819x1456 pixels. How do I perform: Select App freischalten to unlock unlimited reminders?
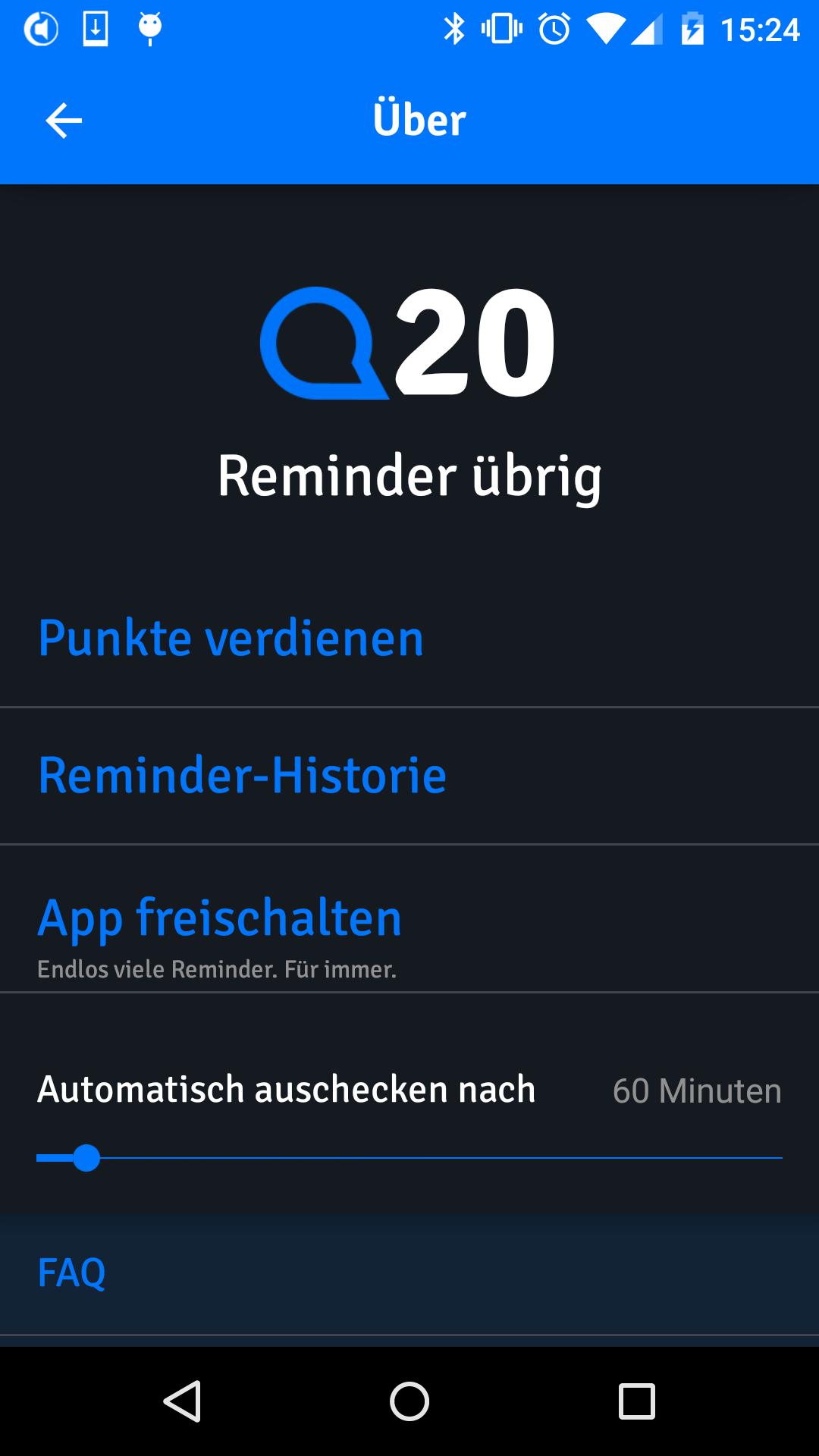220,918
